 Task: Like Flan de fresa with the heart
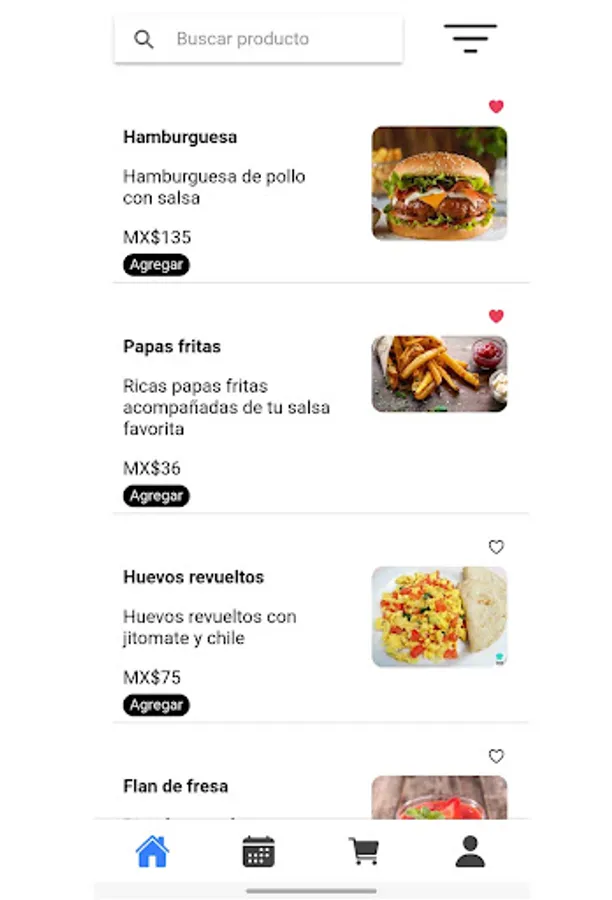tap(496, 756)
